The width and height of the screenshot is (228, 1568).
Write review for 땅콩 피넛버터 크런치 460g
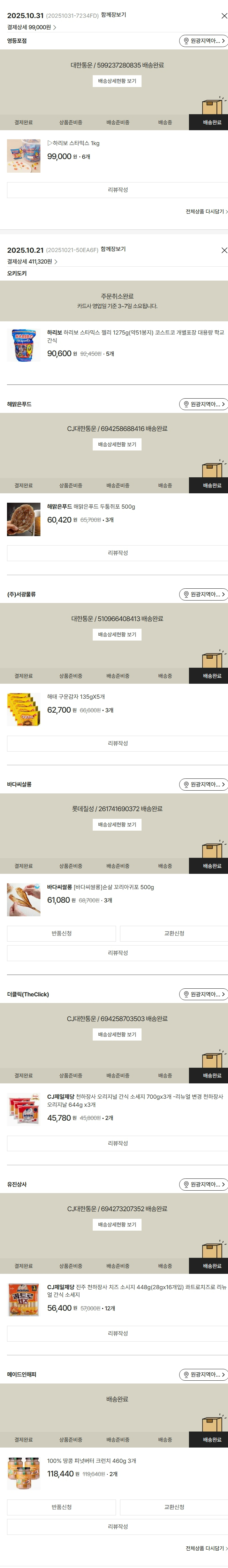(117, 1527)
